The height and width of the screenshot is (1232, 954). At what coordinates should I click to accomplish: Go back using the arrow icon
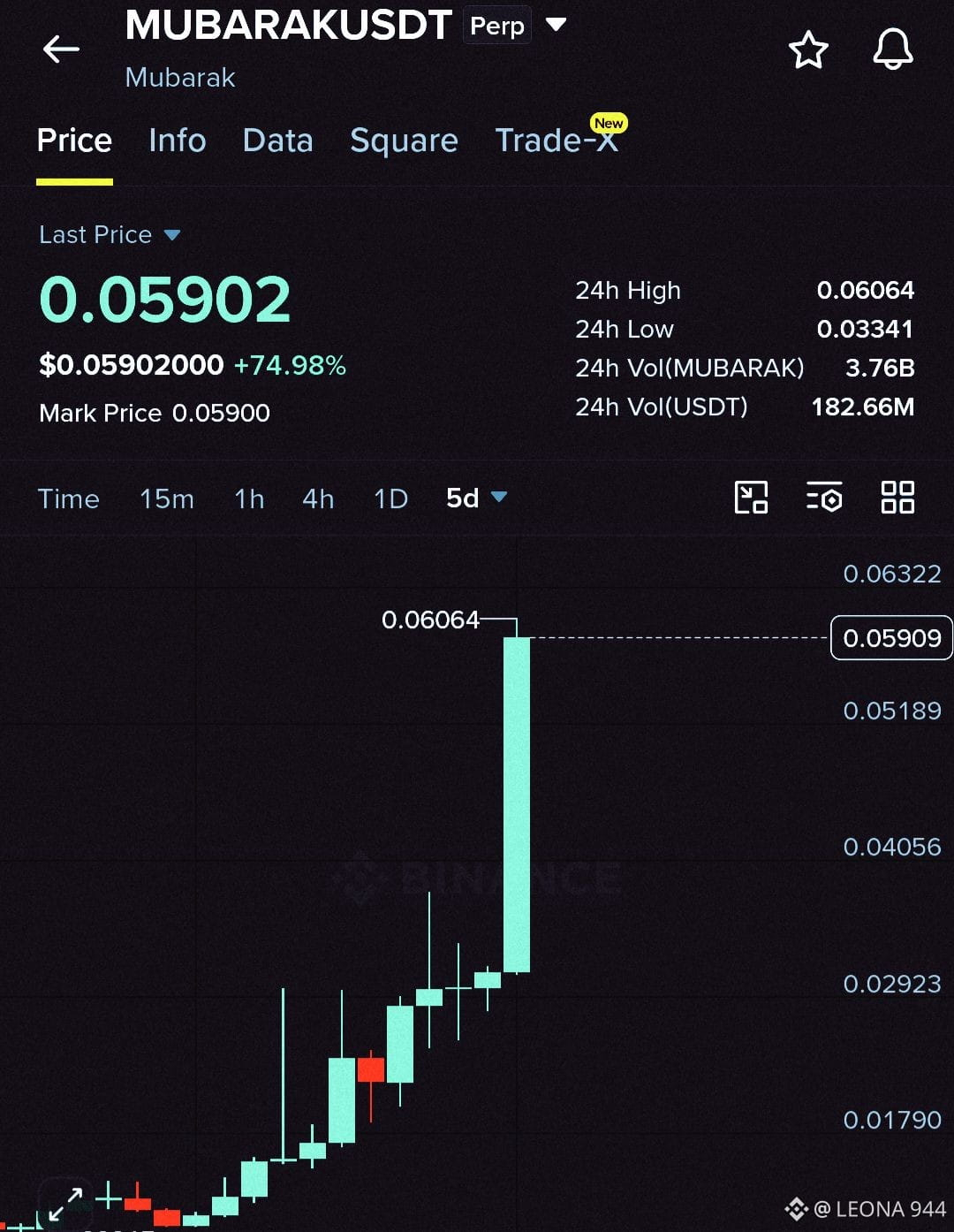tap(61, 49)
